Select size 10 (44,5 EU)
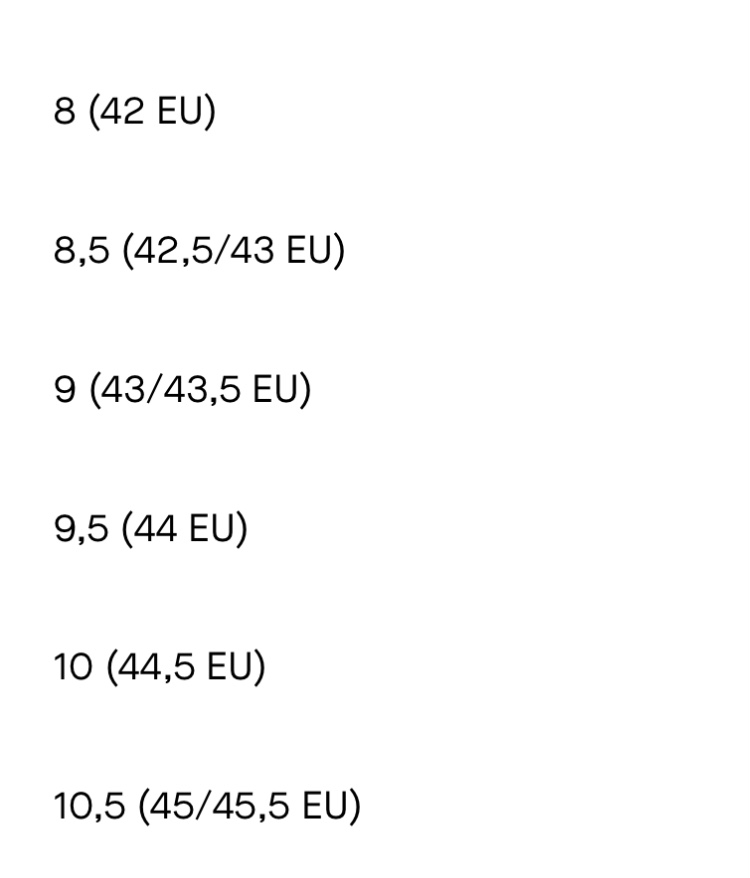The image size is (750, 878). point(160,667)
